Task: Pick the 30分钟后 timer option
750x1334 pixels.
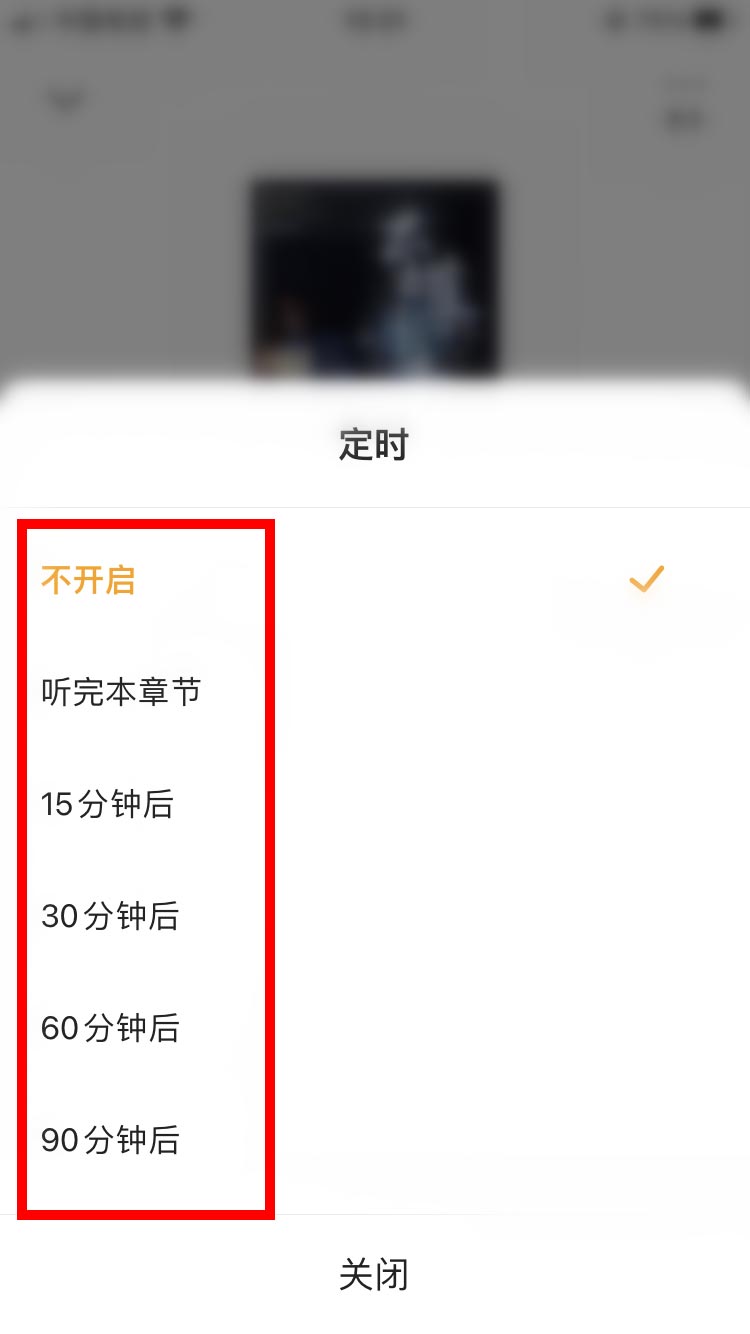Action: coord(110,916)
